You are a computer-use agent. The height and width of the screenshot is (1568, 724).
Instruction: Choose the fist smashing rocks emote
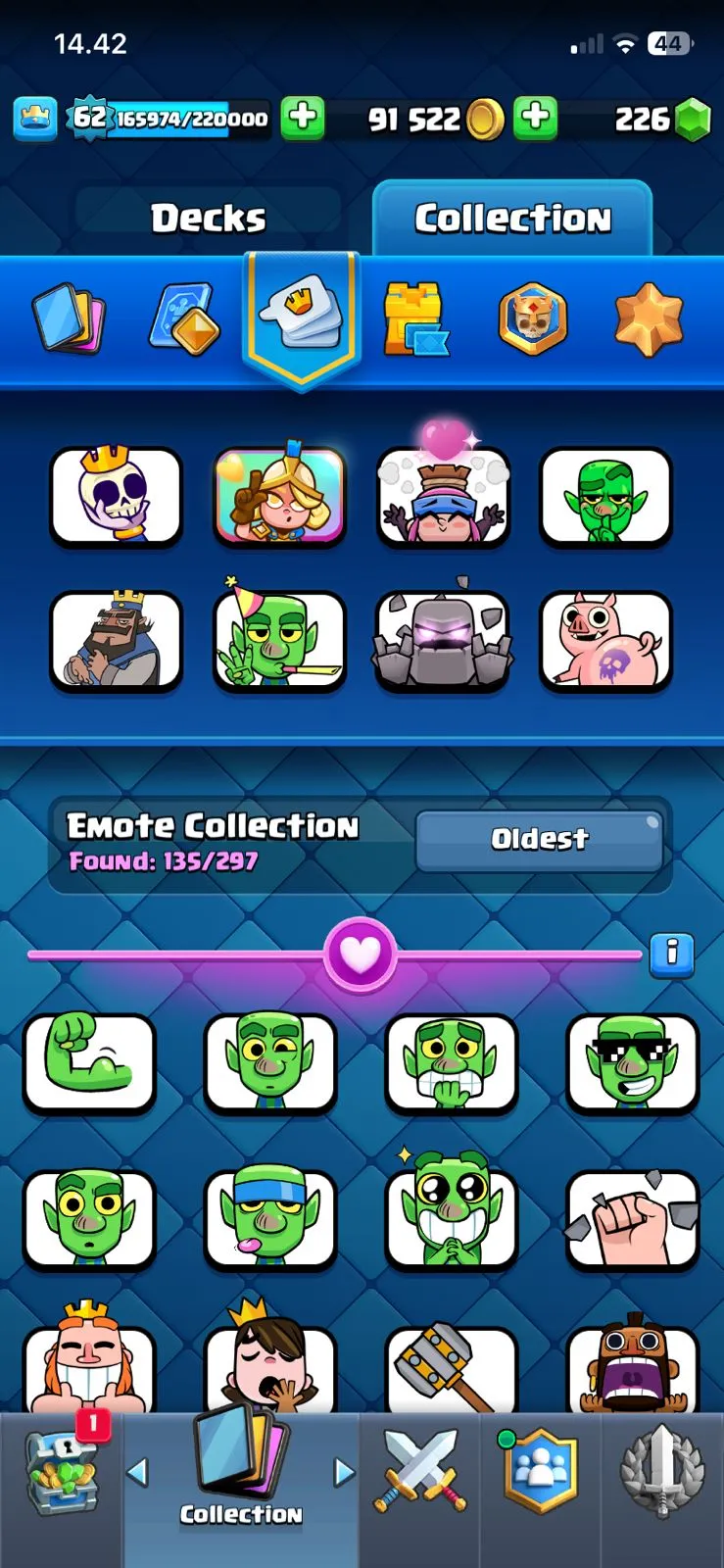tap(632, 1219)
